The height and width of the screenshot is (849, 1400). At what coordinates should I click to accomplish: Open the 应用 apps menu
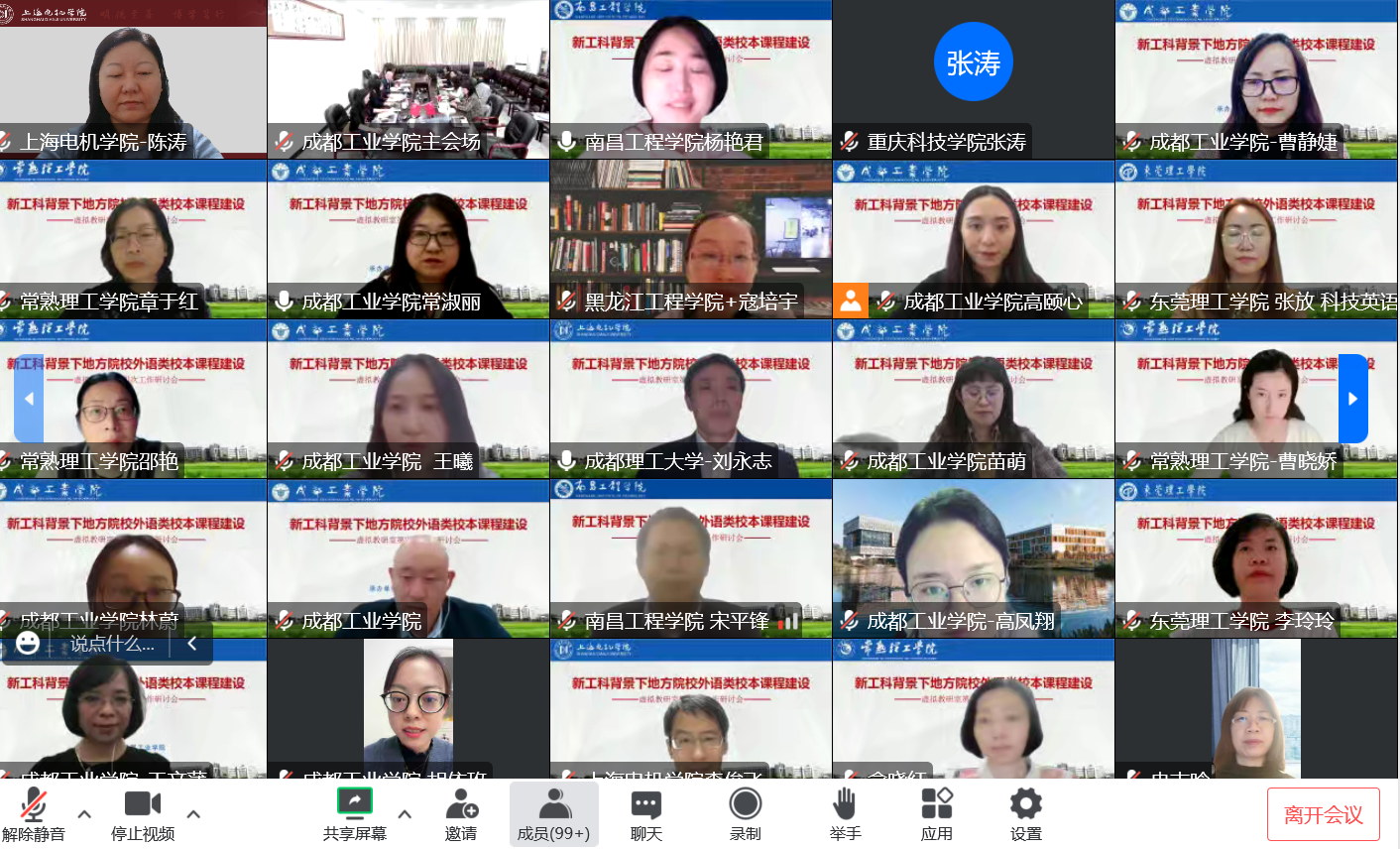coord(936,814)
